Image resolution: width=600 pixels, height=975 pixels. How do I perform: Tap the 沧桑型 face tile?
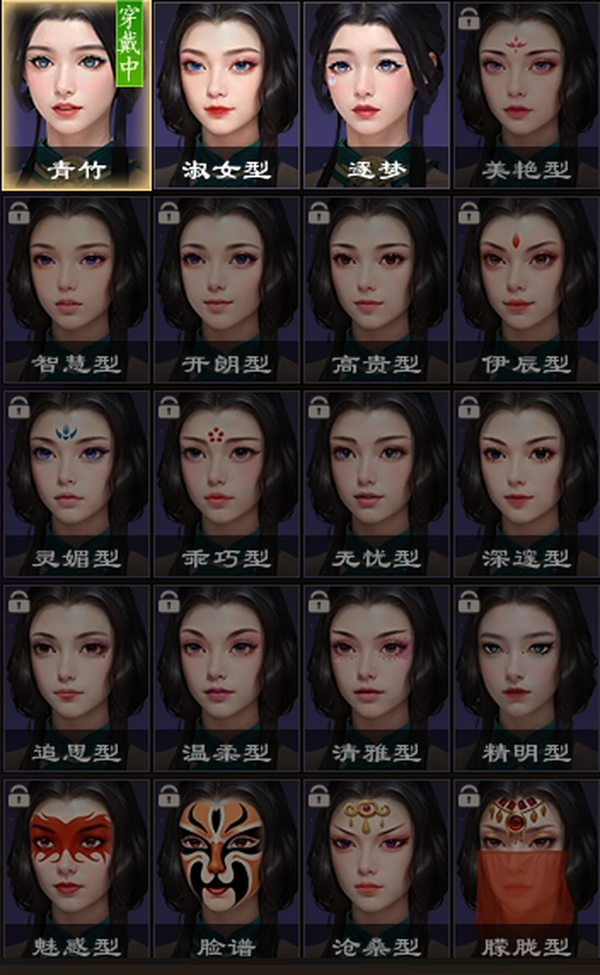tap(376, 869)
